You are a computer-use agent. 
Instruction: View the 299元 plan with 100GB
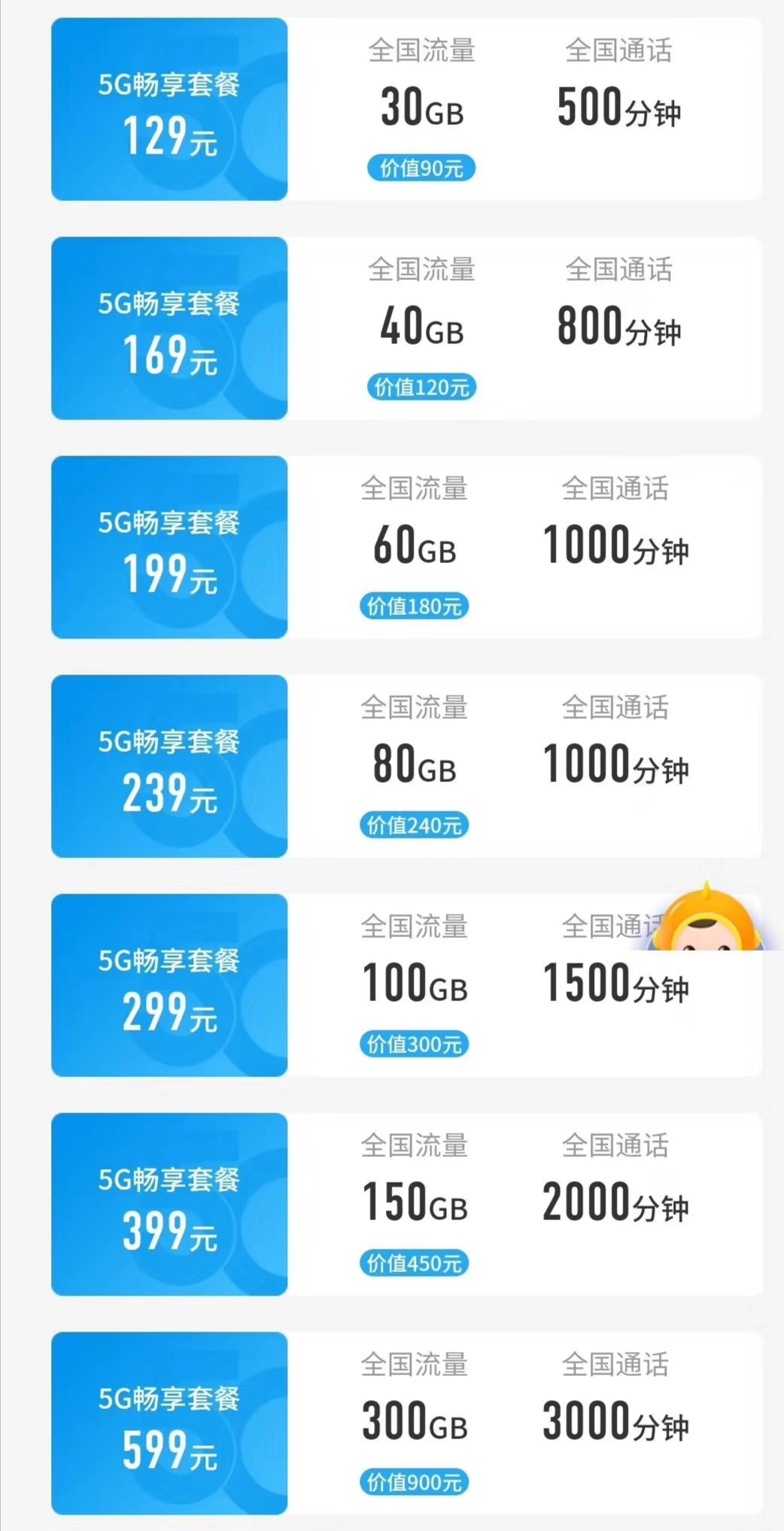coord(169,986)
